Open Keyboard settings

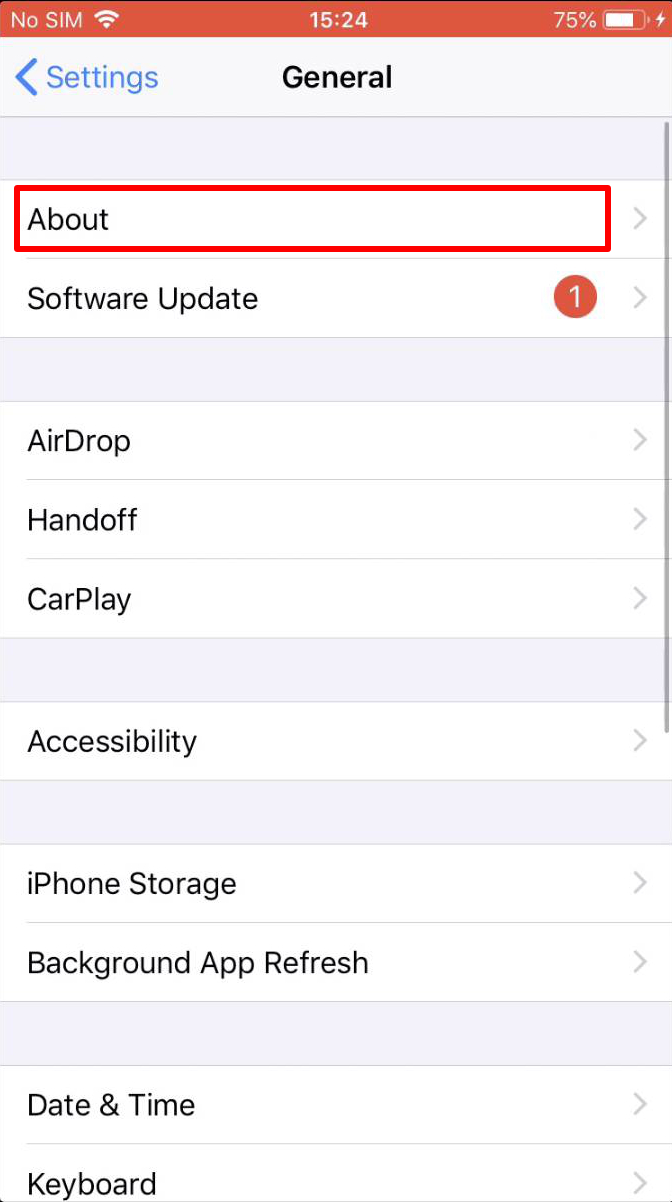click(336, 1174)
